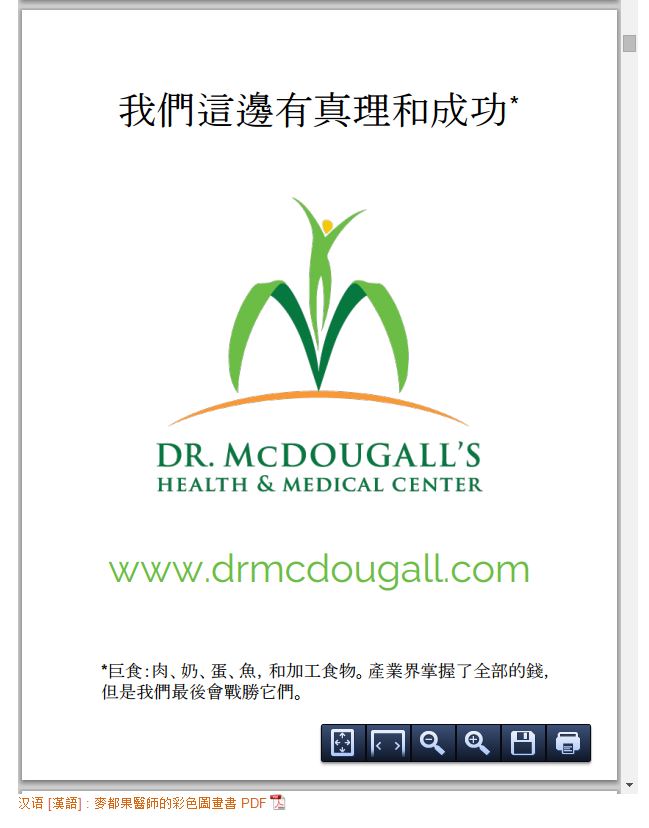
Task: Fit the PDF to width
Action: [387, 743]
